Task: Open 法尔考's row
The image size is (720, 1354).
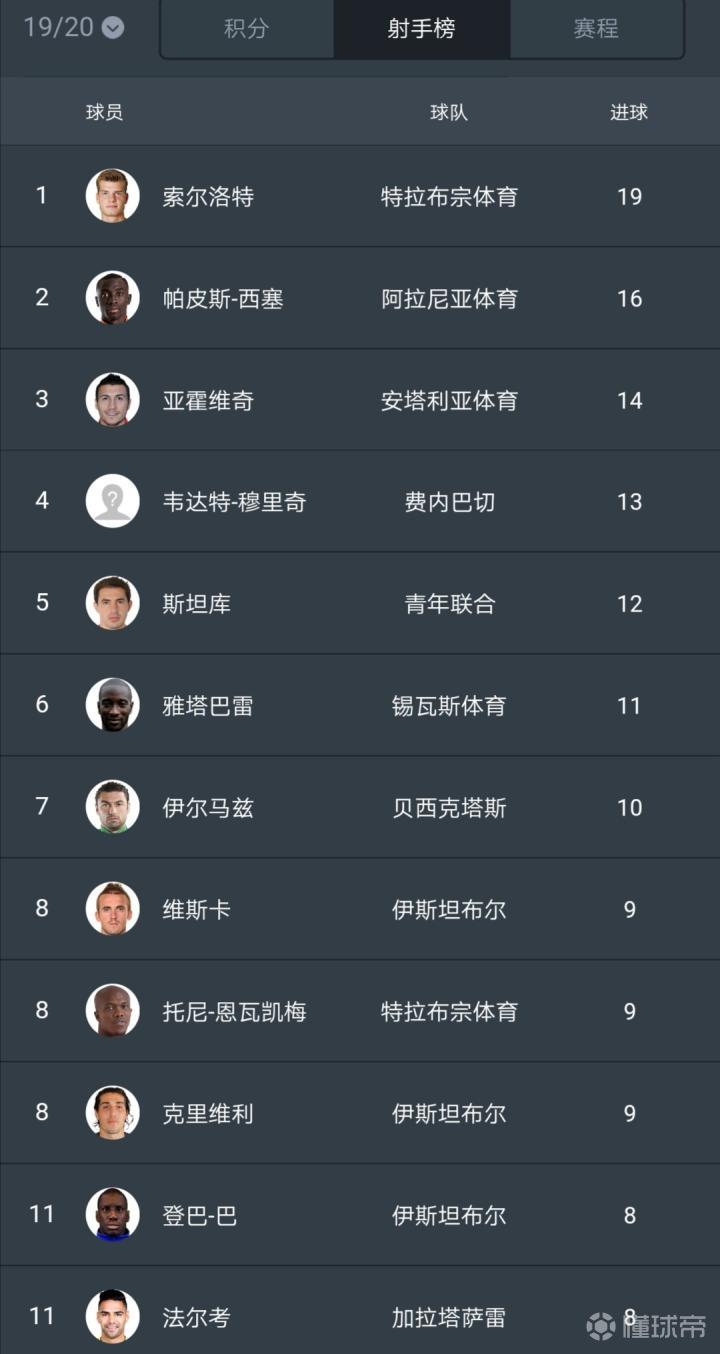Action: 360,1311
